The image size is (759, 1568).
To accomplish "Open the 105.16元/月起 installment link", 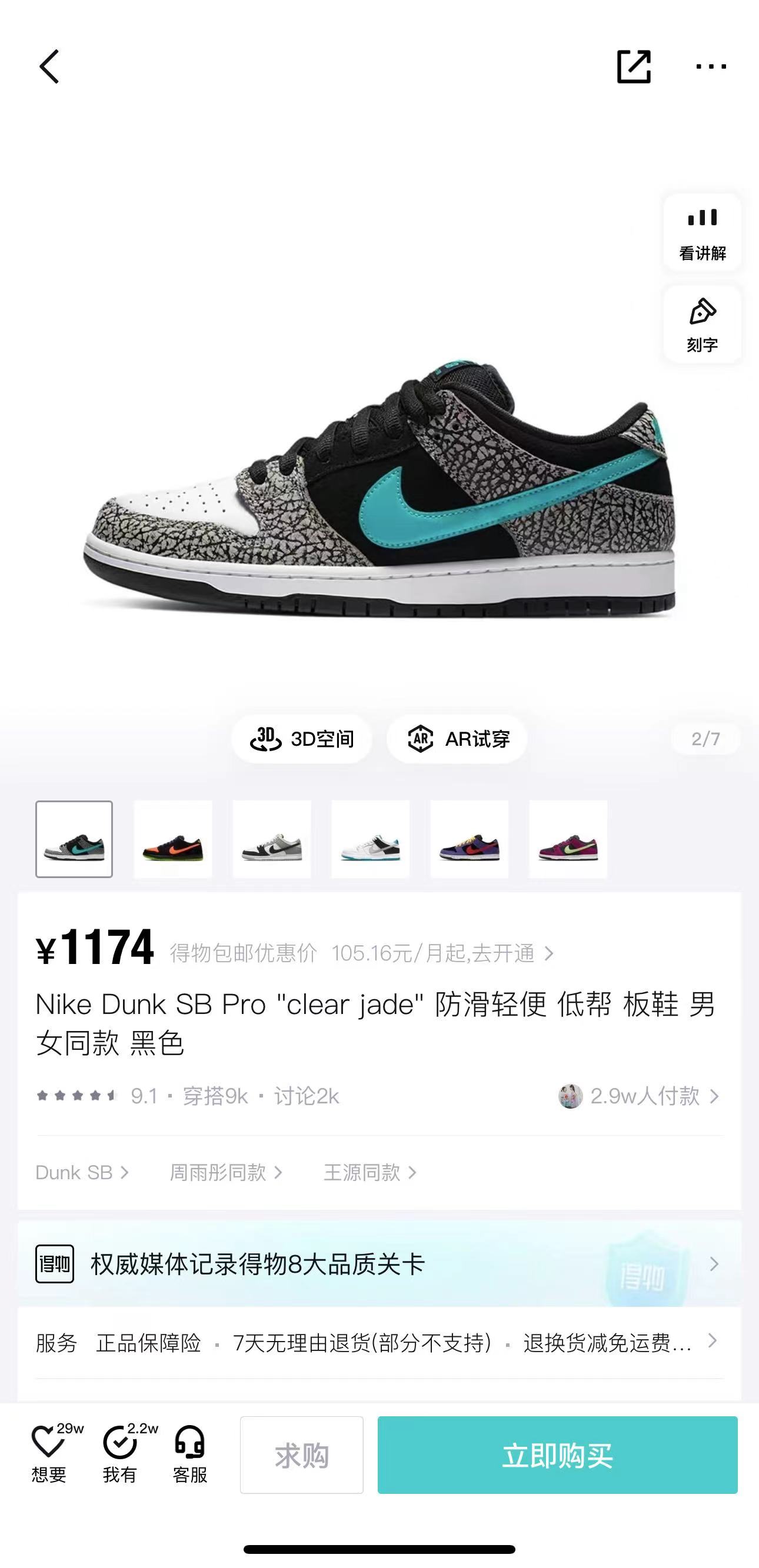I will (x=442, y=953).
